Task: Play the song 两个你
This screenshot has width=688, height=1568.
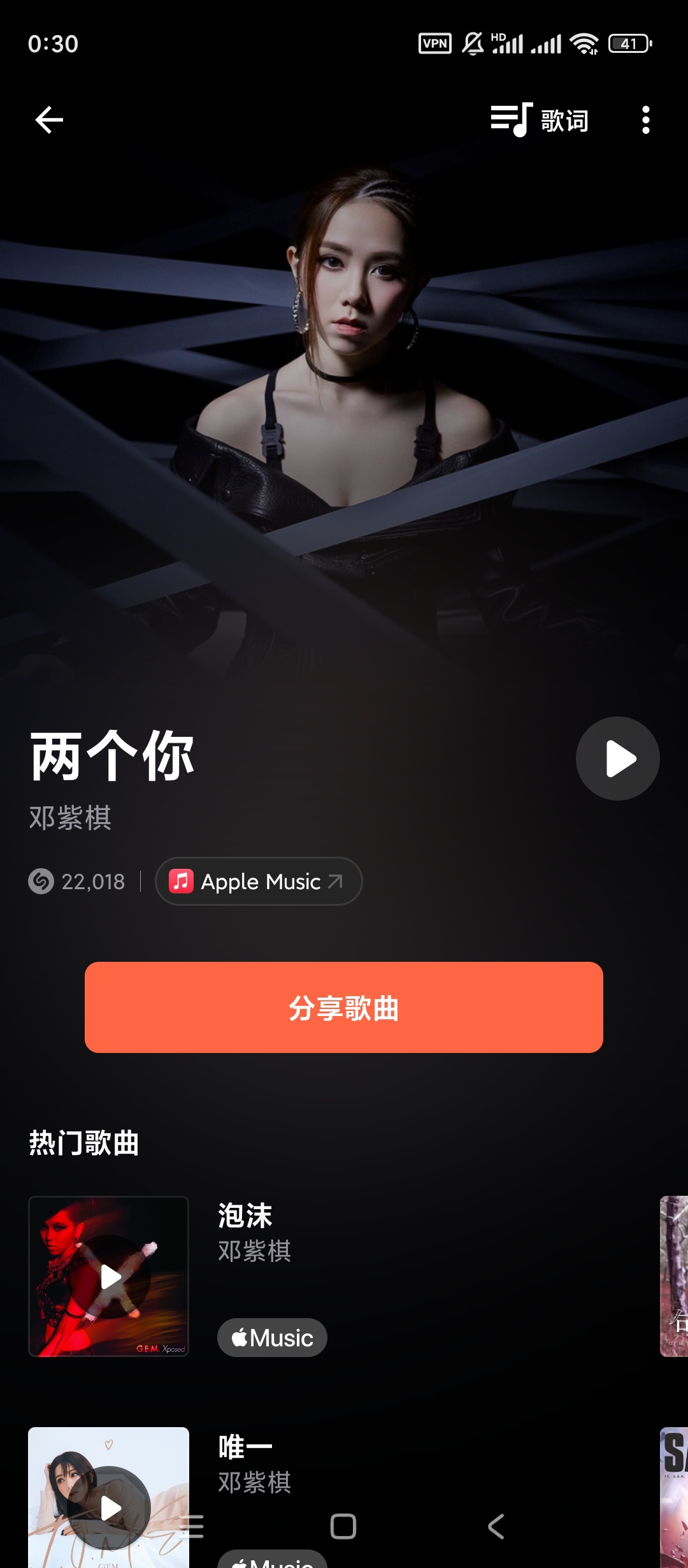Action: (x=617, y=759)
